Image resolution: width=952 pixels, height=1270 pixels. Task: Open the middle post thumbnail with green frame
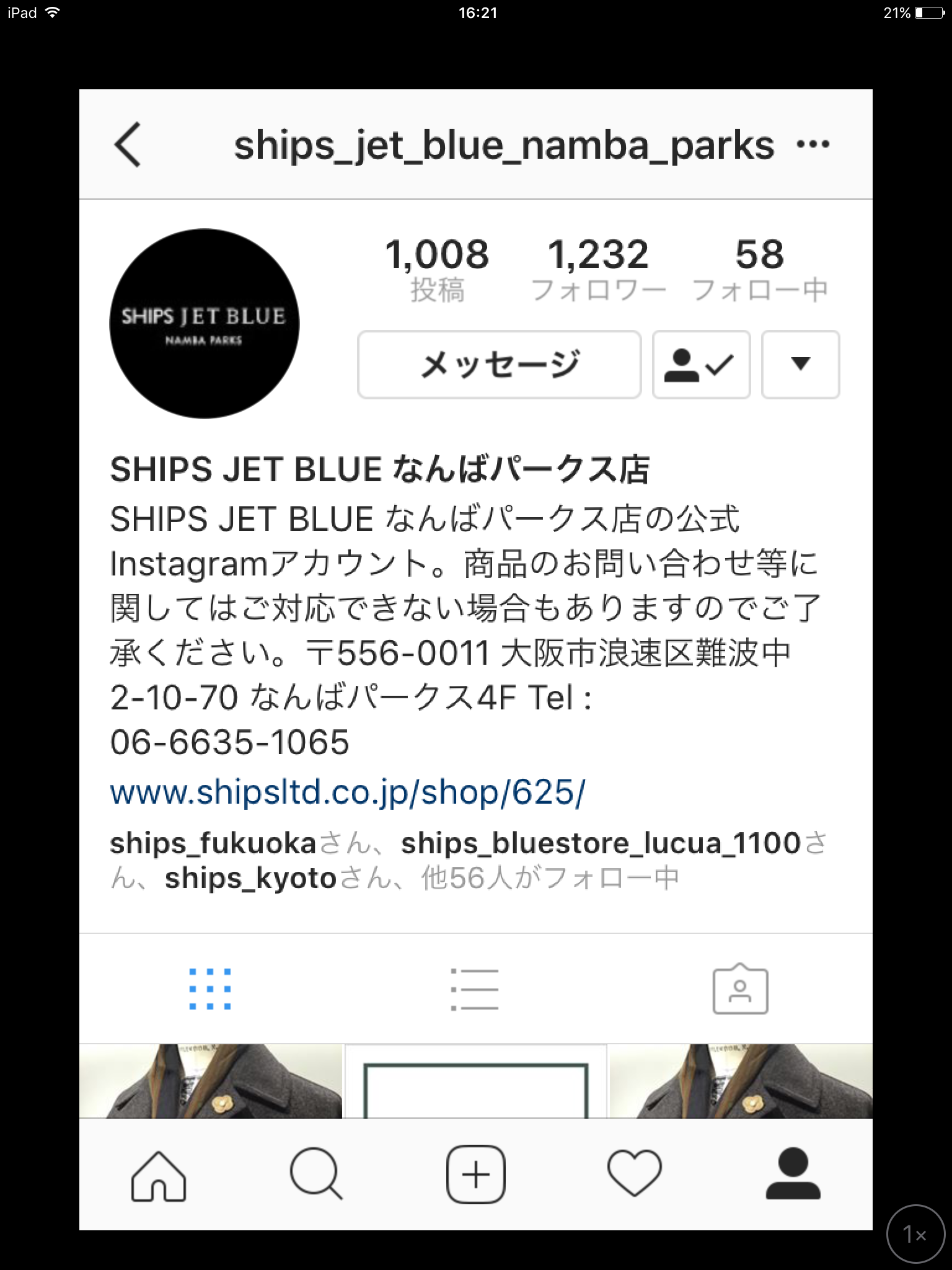[475, 1081]
